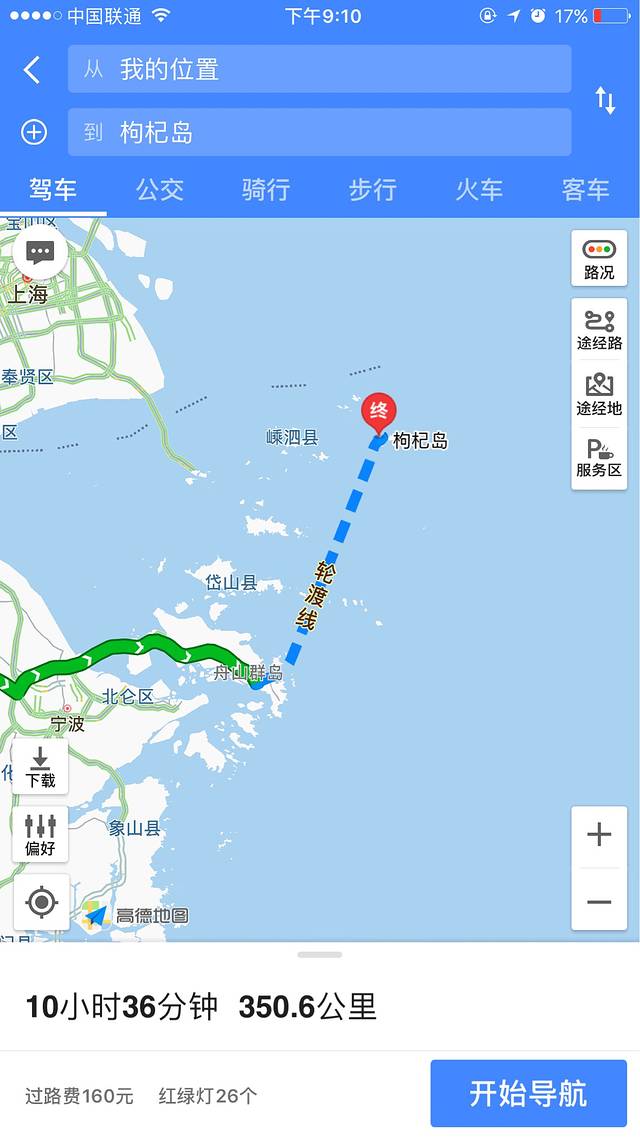Select the 驾车 driving tab
640x1137 pixels.
pyautogui.click(x=53, y=190)
